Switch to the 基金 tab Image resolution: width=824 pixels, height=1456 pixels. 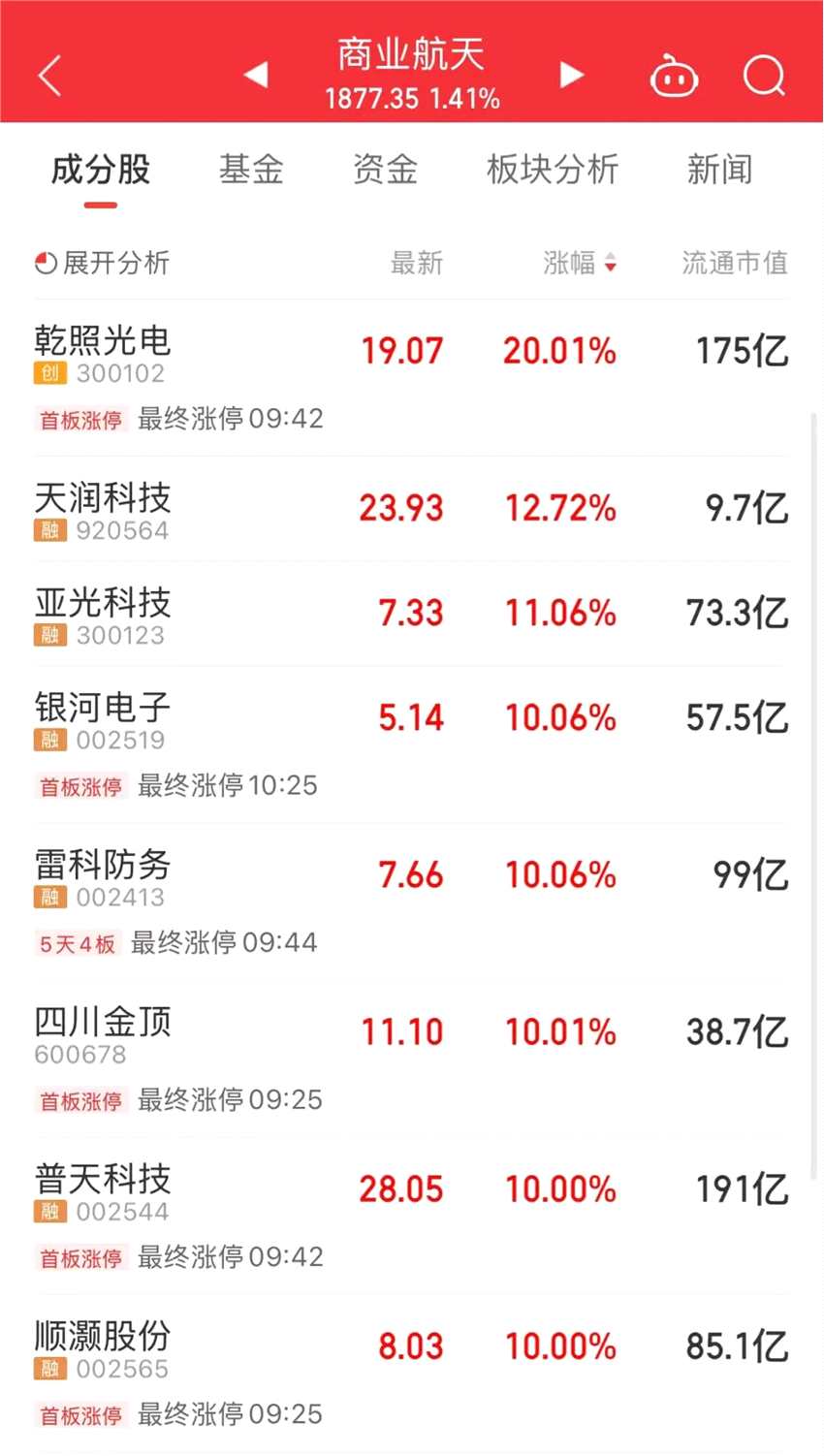251,170
